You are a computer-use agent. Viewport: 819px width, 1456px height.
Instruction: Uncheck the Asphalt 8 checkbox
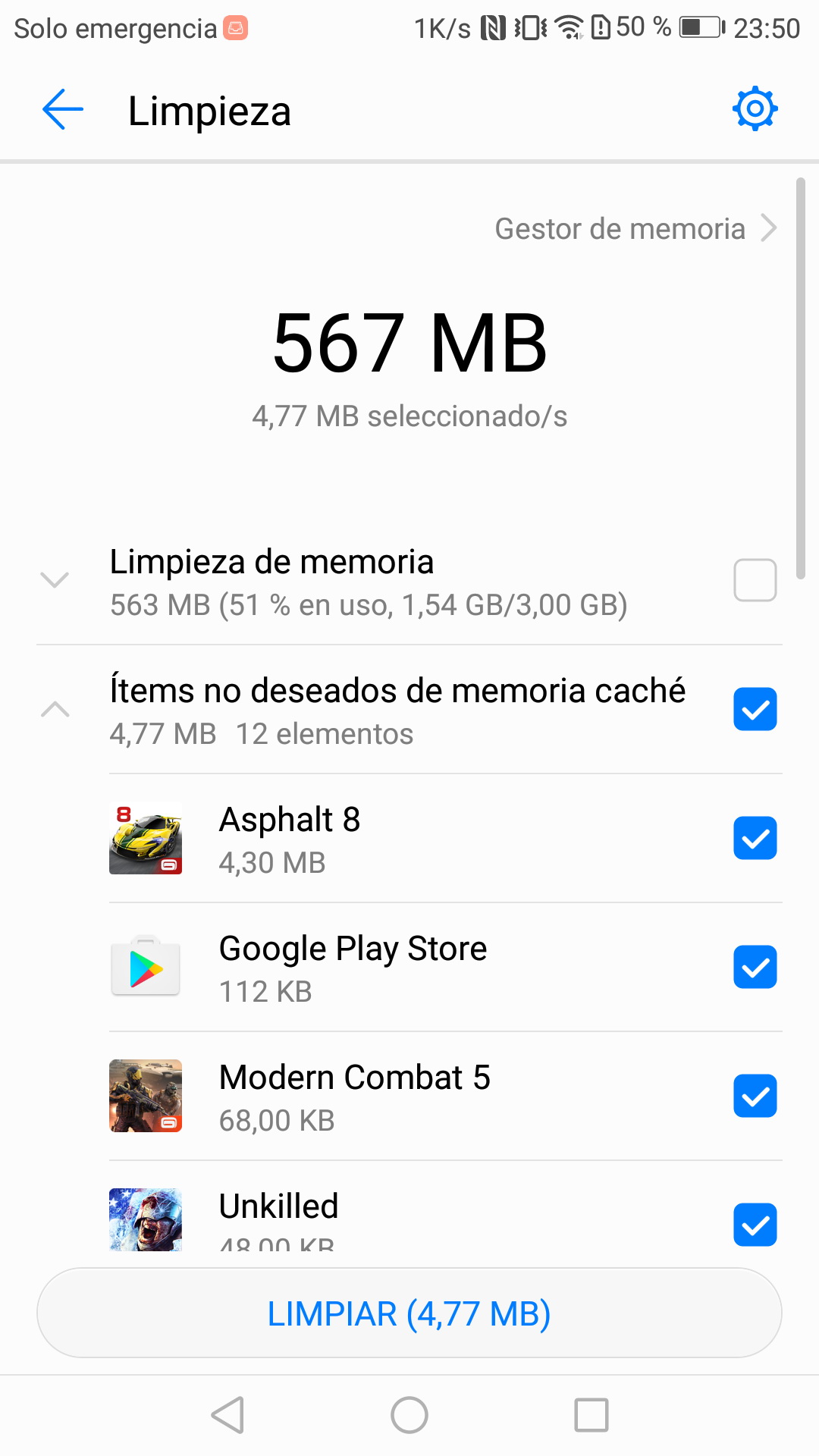coord(755,838)
